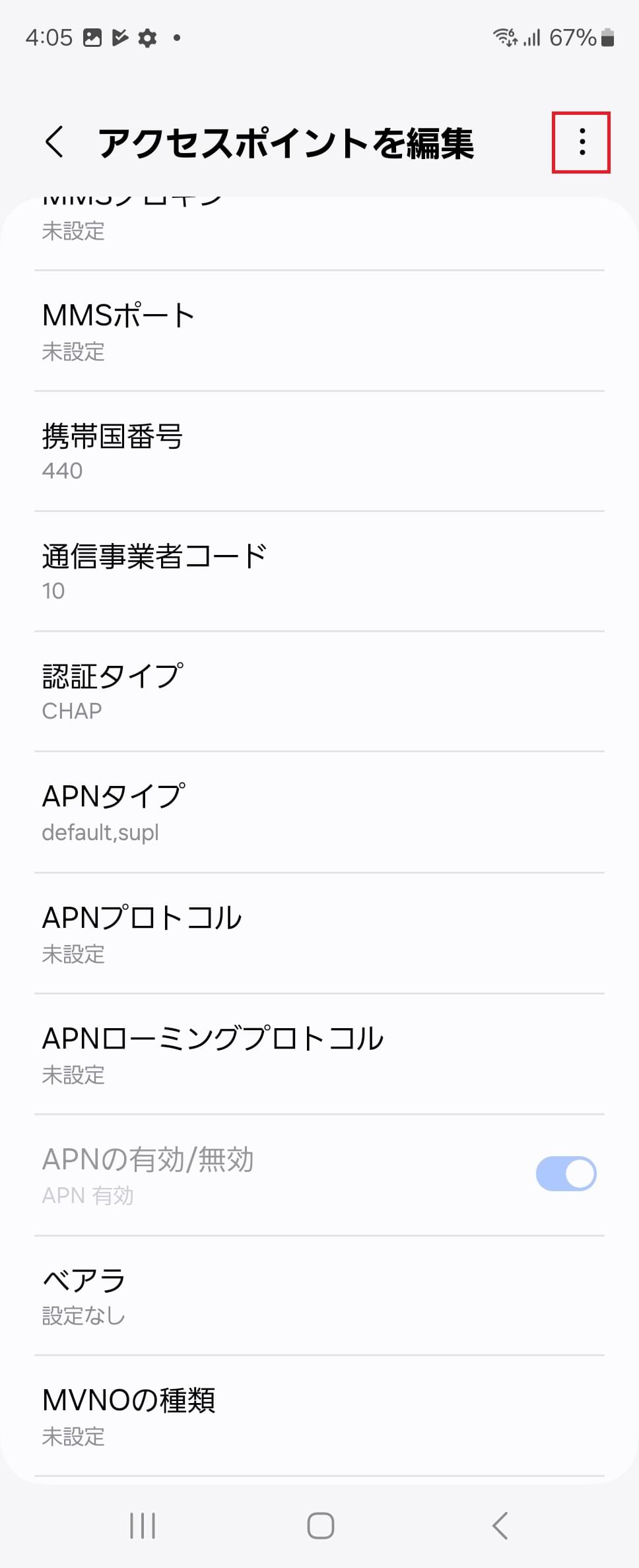Edit the 通信事業者コード value 10
This screenshot has width=639, height=1568.
tap(319, 570)
